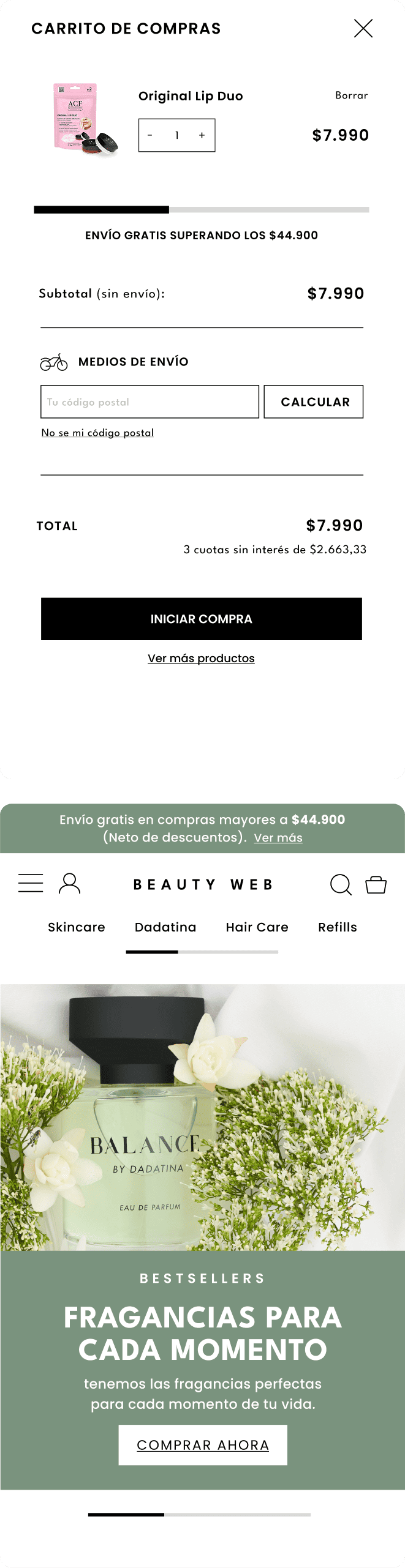This screenshot has height=1568, width=405.
Task: Open the hamburger menu
Action: (x=31, y=884)
